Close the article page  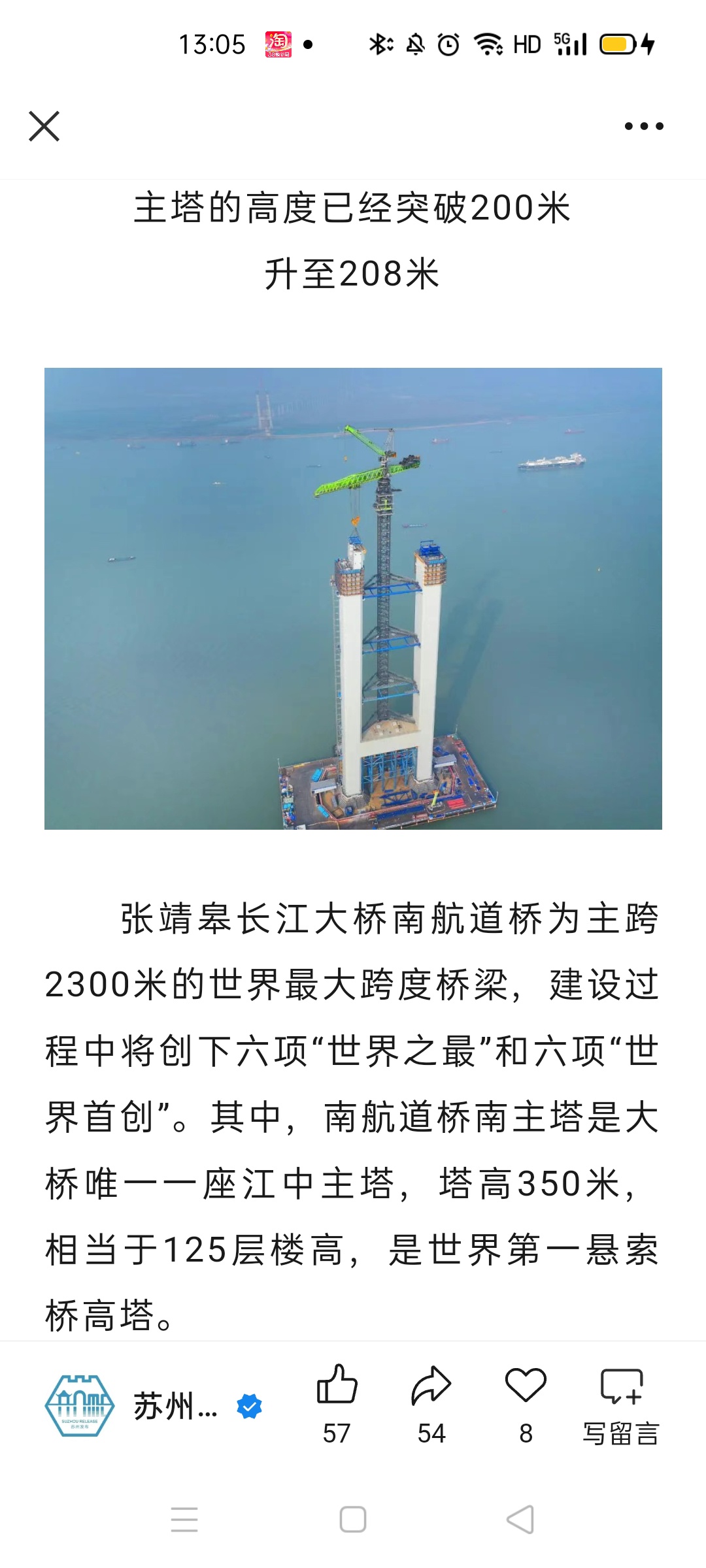tap(44, 126)
